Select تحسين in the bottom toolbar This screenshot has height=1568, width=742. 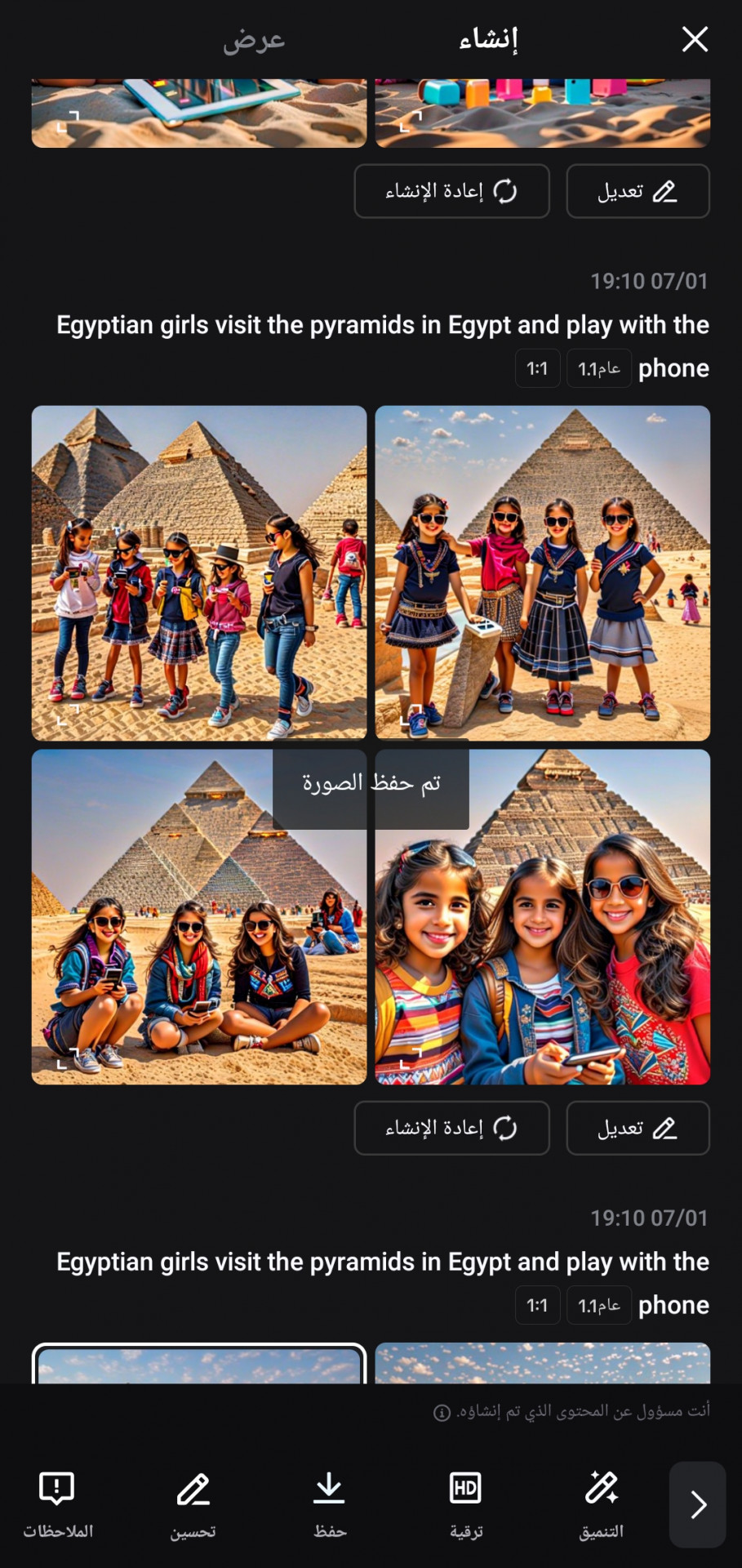[x=193, y=1504]
